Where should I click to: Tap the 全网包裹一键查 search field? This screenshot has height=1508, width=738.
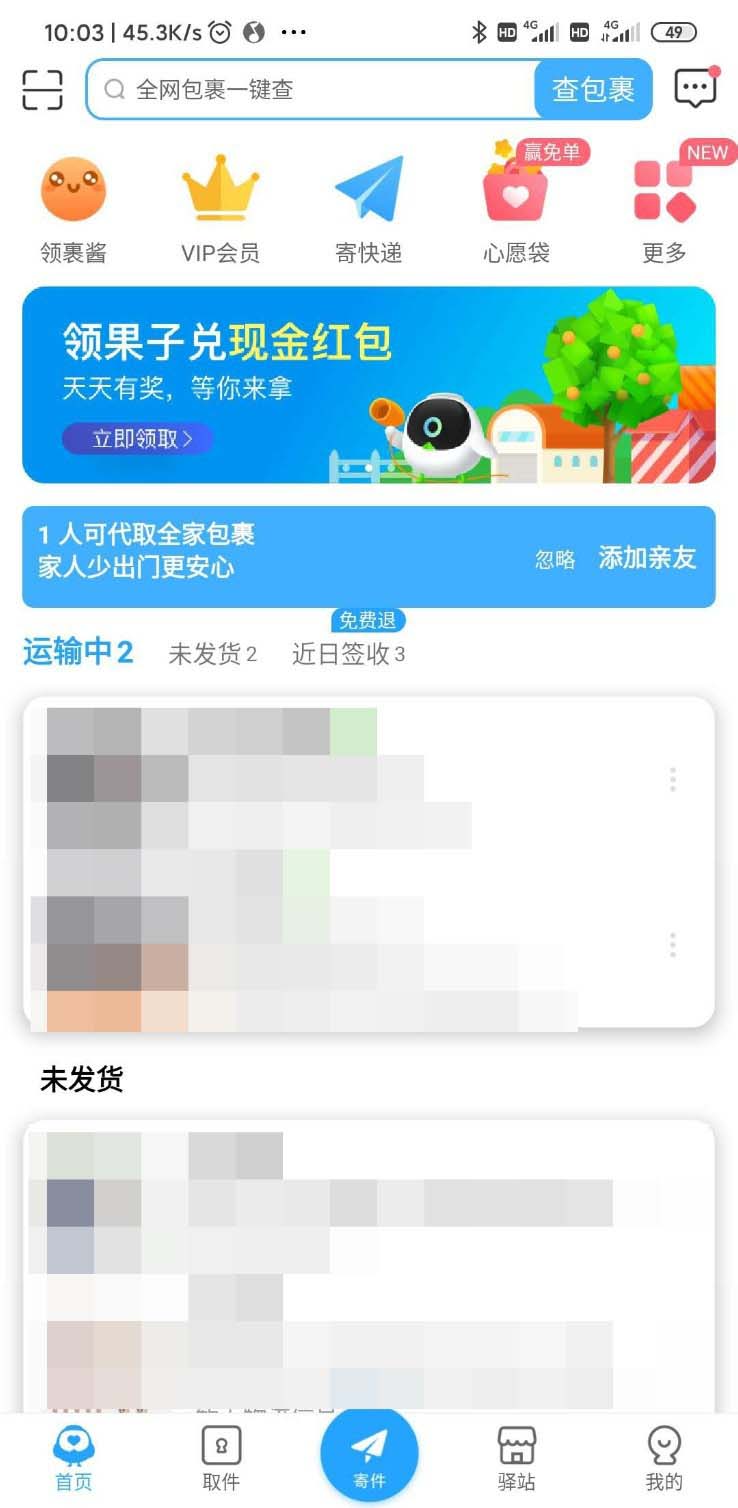click(310, 90)
